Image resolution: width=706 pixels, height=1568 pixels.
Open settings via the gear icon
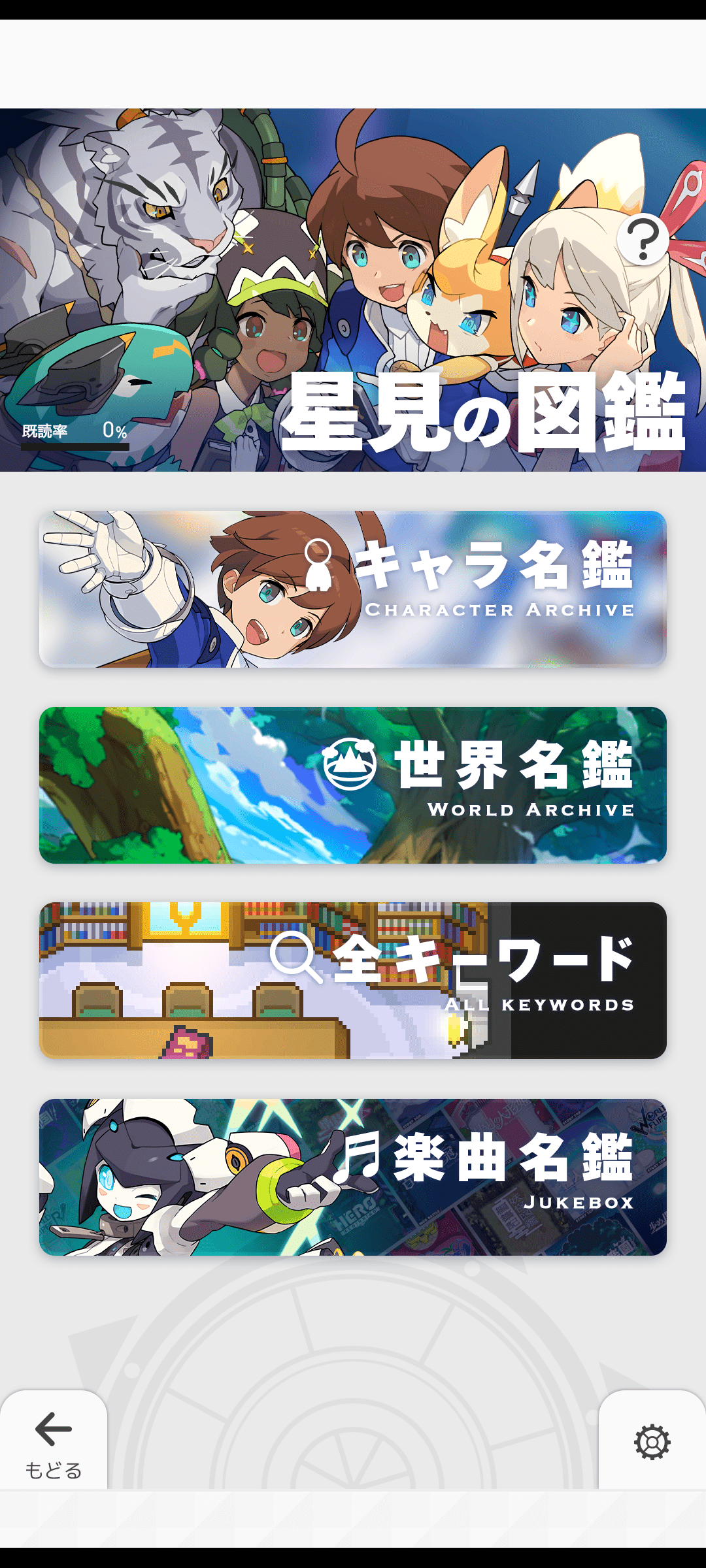652,1441
